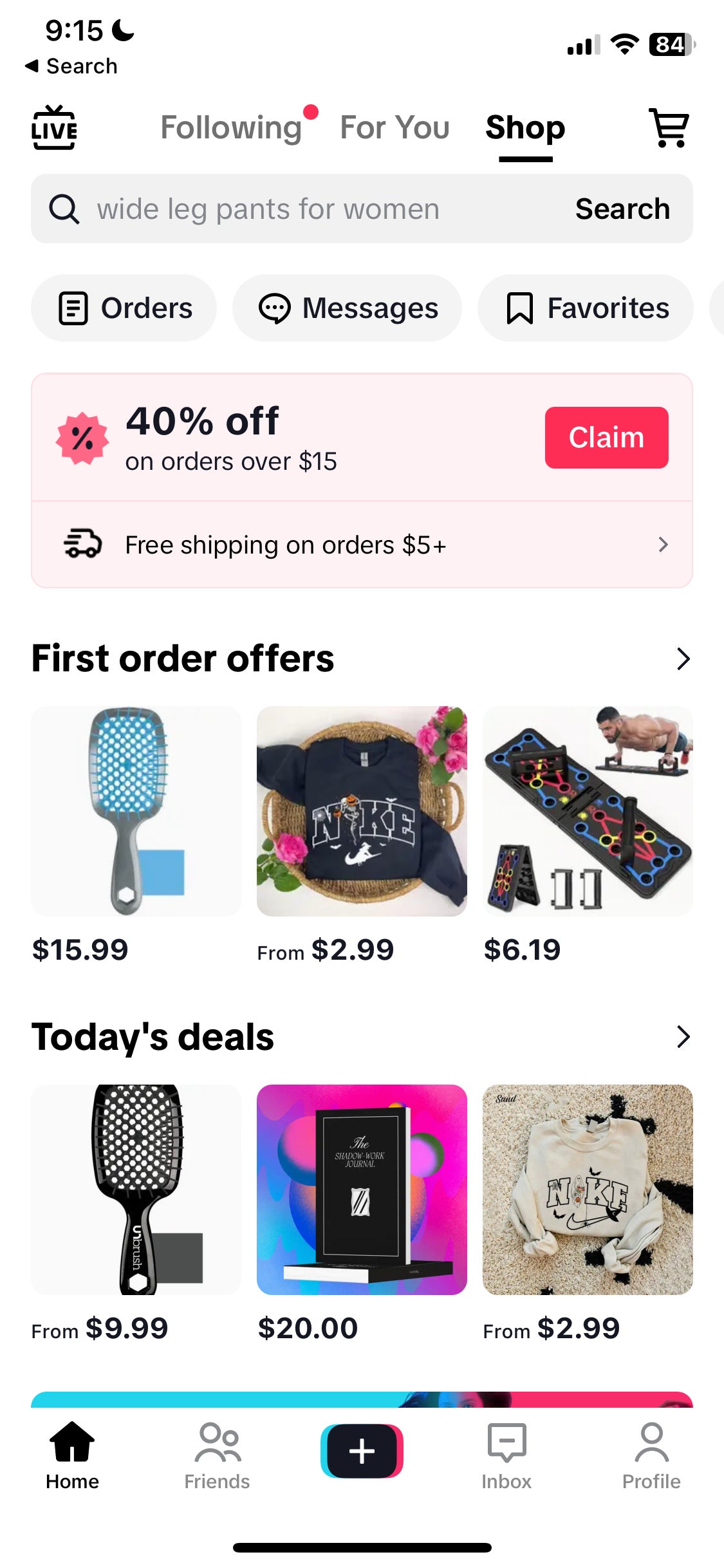Go to the Inbox tab
This screenshot has width=724, height=1568.
pyautogui.click(x=506, y=1456)
